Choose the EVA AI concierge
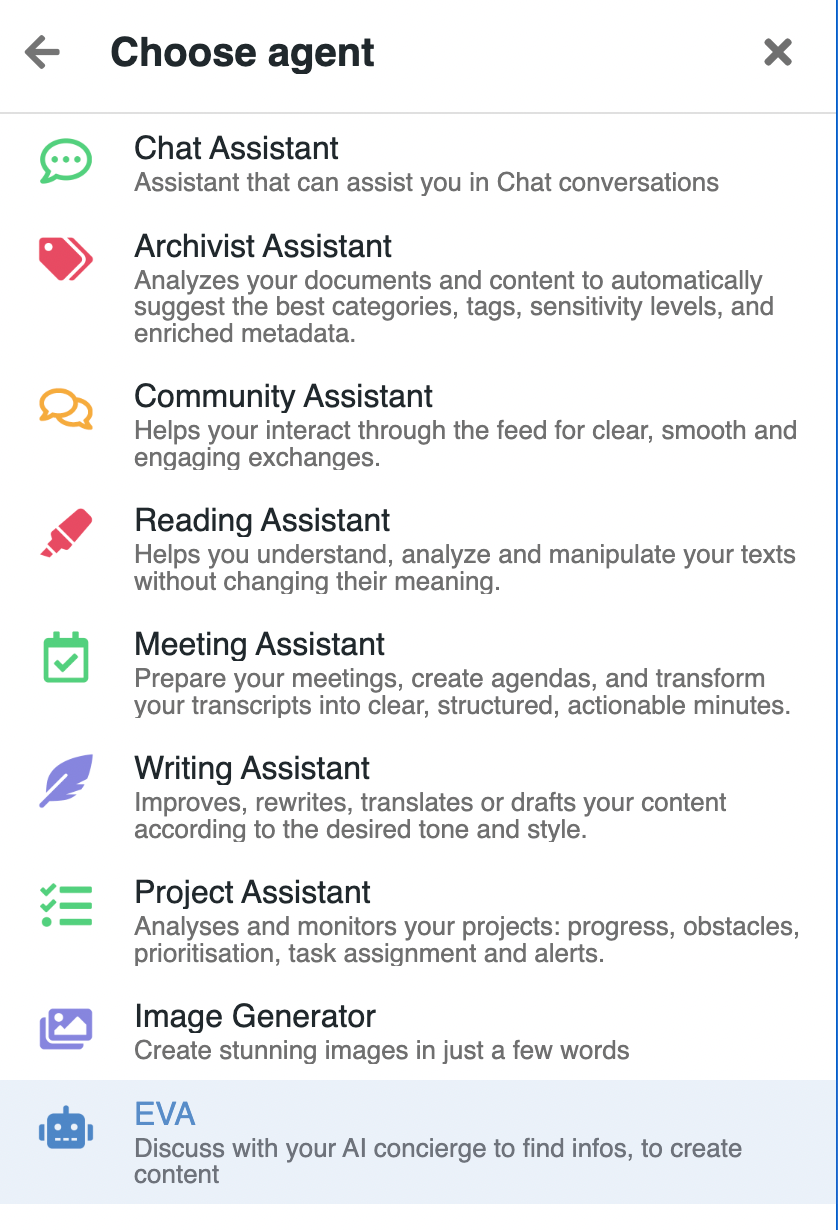 tap(165, 1115)
